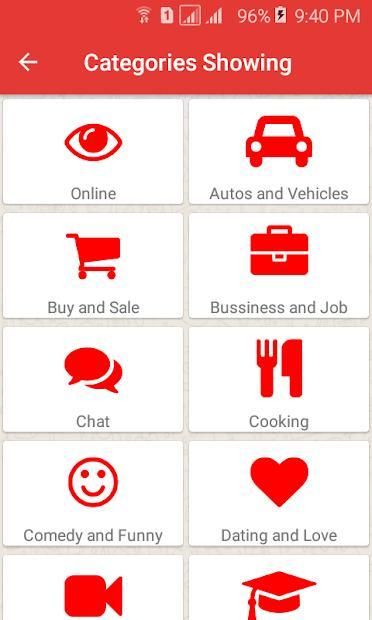Tap the graduation cap category tile
This screenshot has height=620, width=372.
279,588
